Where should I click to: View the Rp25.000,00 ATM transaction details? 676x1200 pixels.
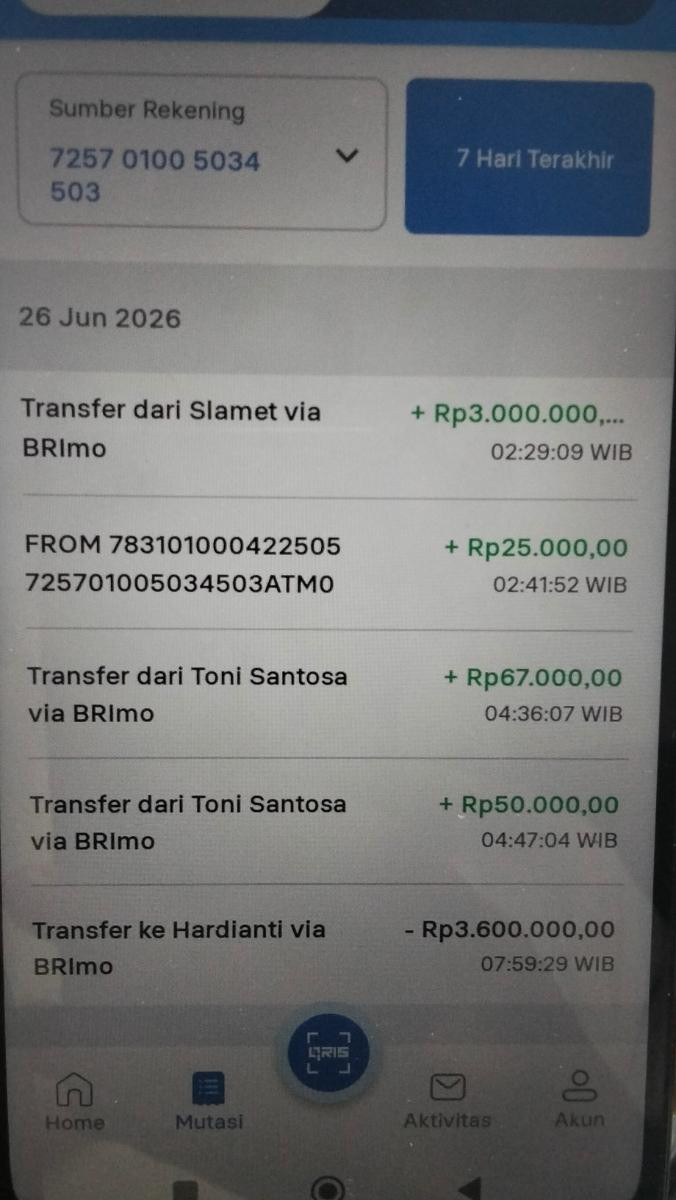coord(326,565)
